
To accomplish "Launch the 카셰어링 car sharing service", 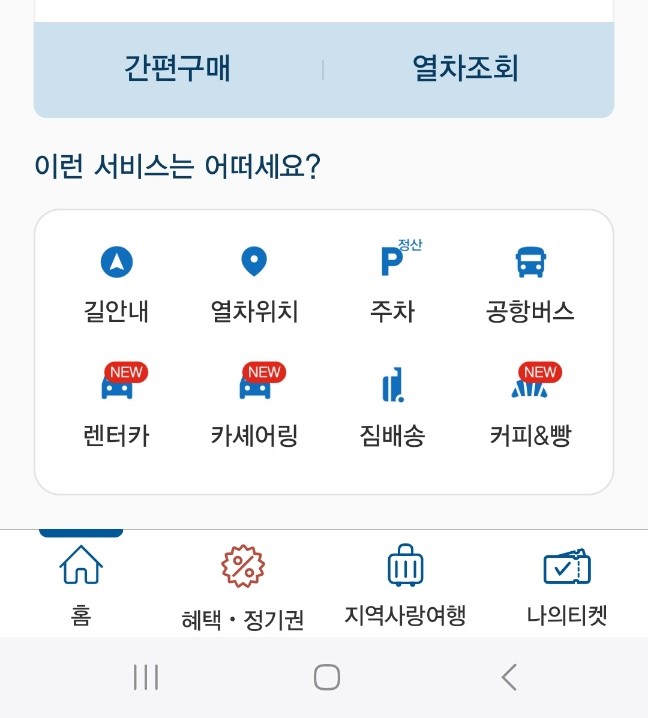I will pos(254,408).
